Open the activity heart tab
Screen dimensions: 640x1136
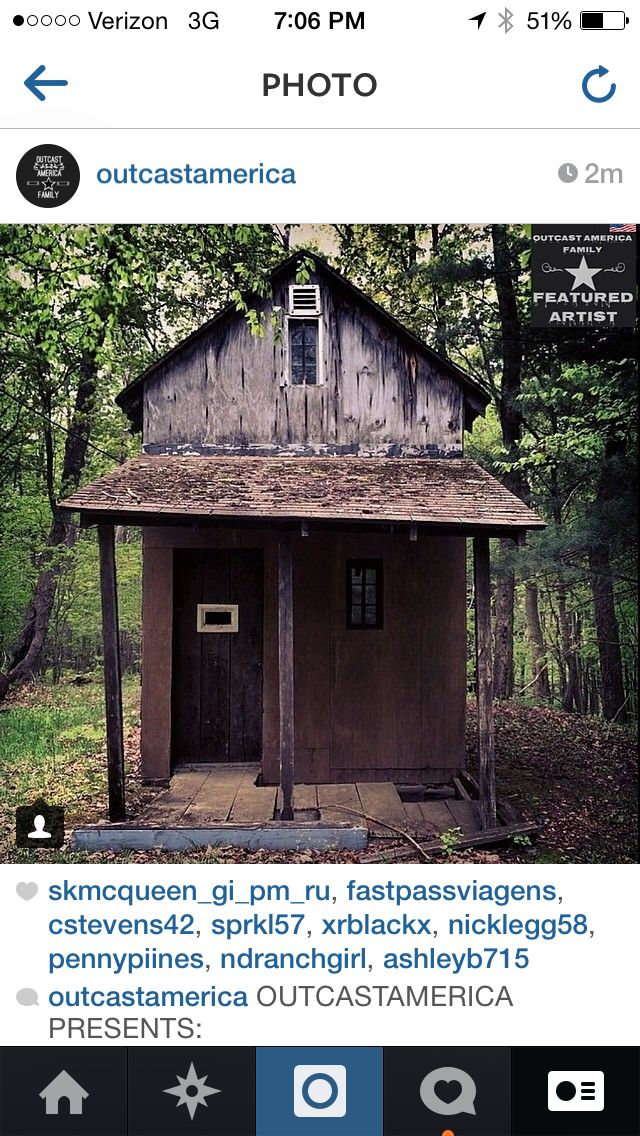point(447,1091)
